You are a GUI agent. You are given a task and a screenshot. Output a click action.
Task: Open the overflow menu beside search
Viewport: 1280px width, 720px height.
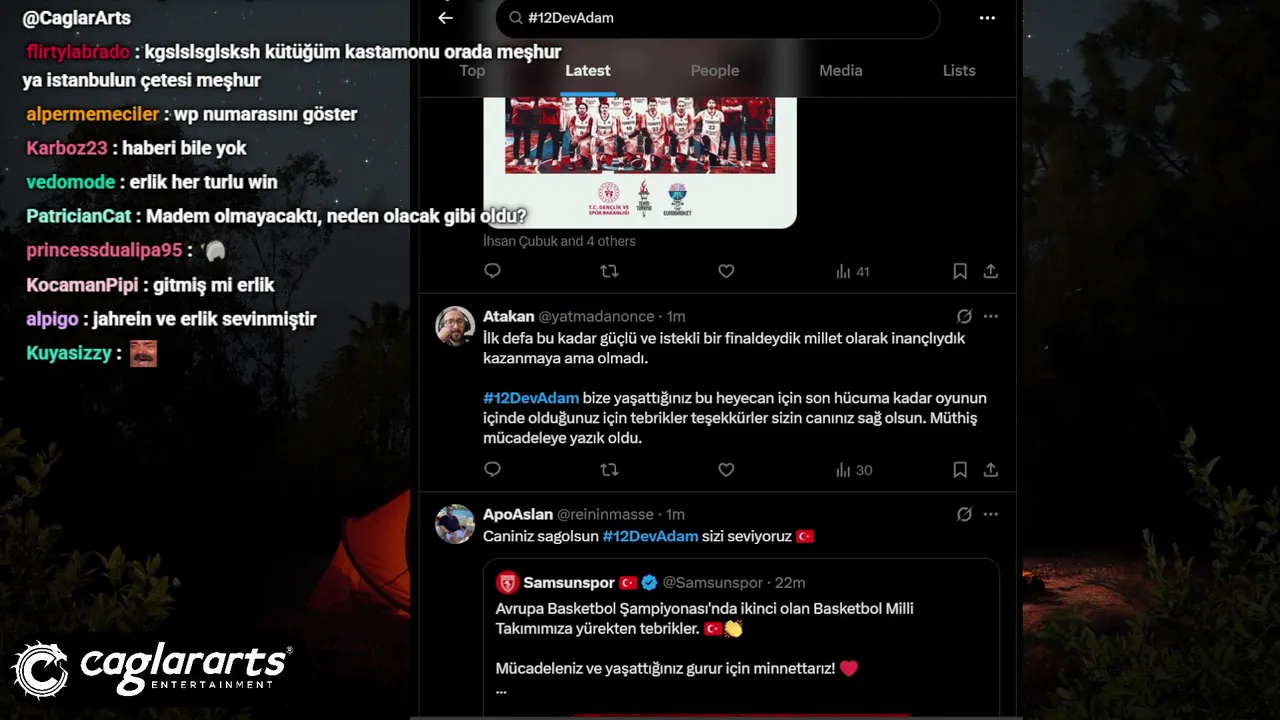click(x=987, y=18)
